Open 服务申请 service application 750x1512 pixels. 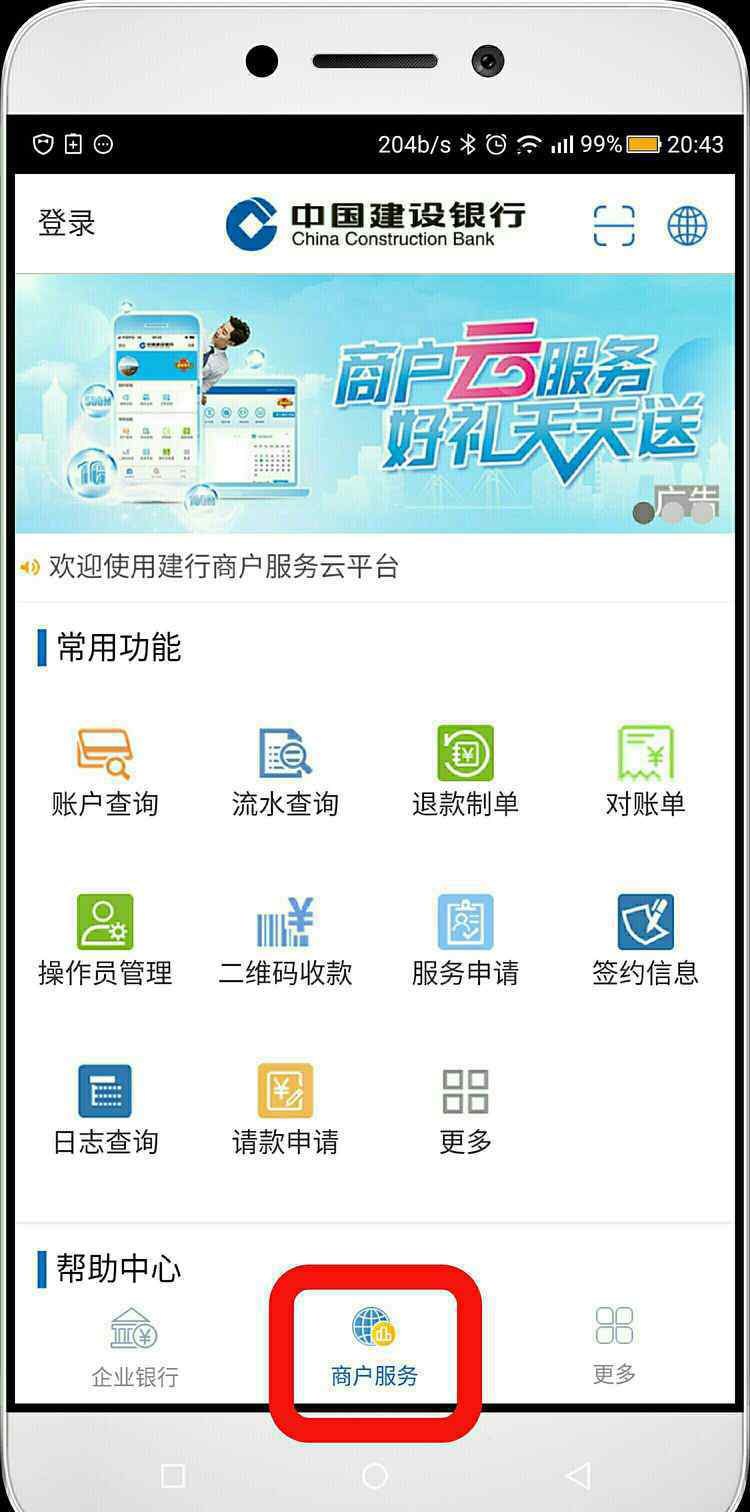click(x=465, y=941)
